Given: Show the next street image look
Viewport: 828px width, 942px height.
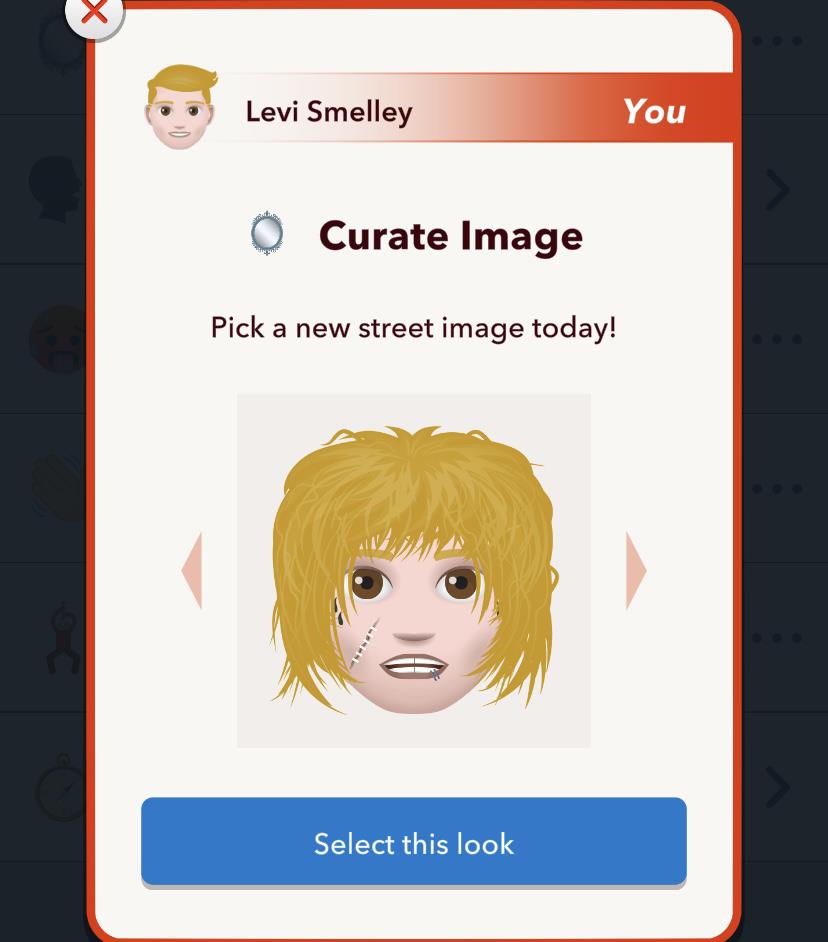Looking at the screenshot, I should pos(636,571).
